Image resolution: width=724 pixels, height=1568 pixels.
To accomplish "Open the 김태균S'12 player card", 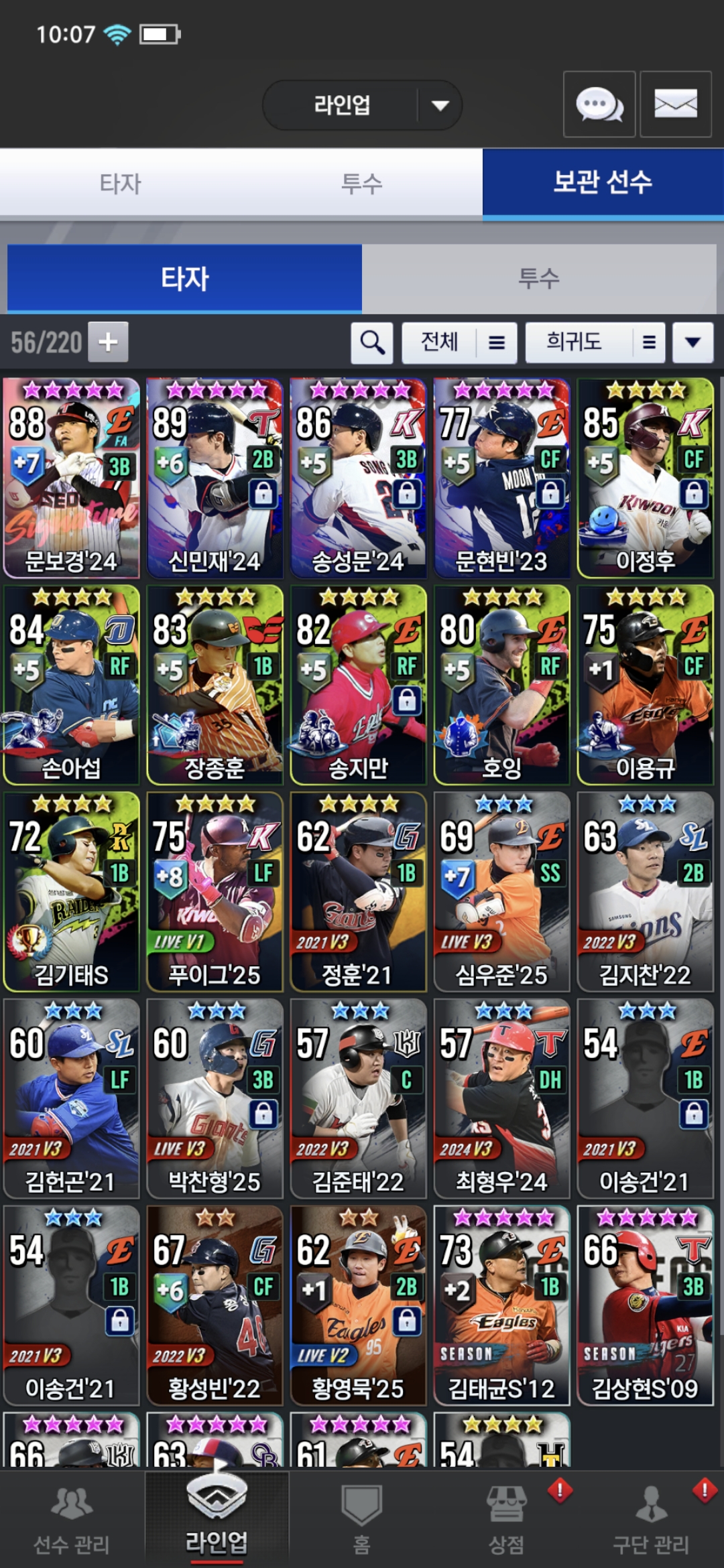I will pyautogui.click(x=501, y=1305).
